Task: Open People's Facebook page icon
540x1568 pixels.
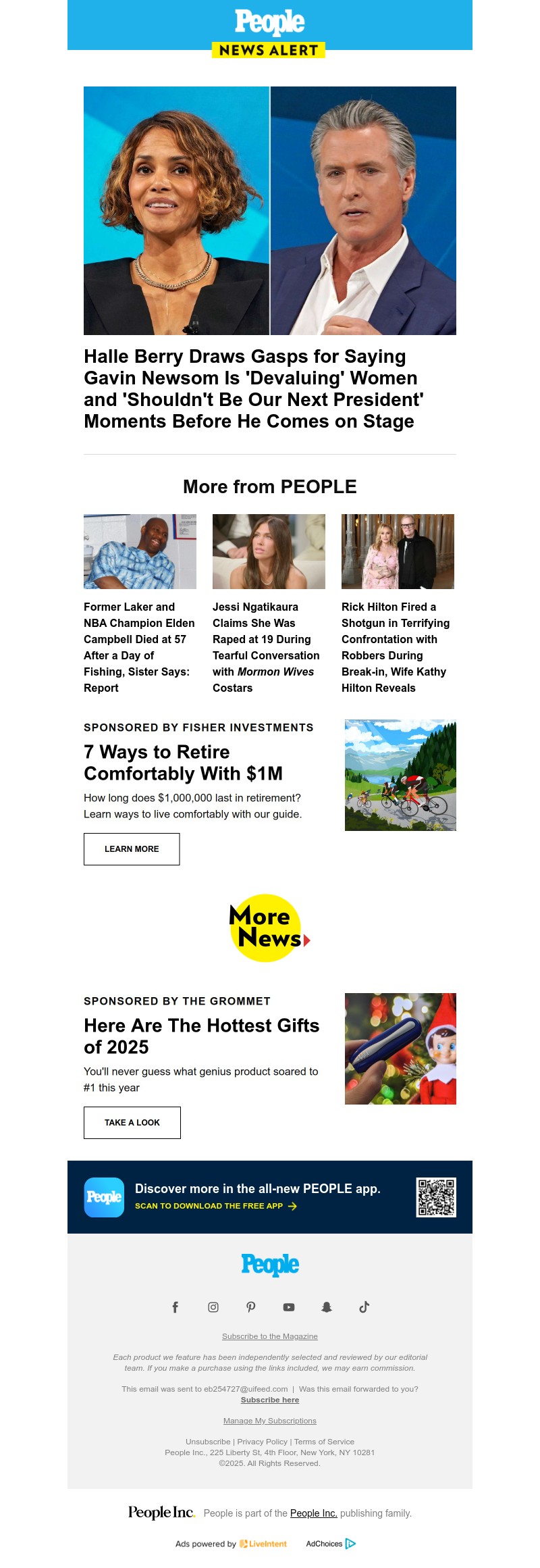Action: [175, 1307]
